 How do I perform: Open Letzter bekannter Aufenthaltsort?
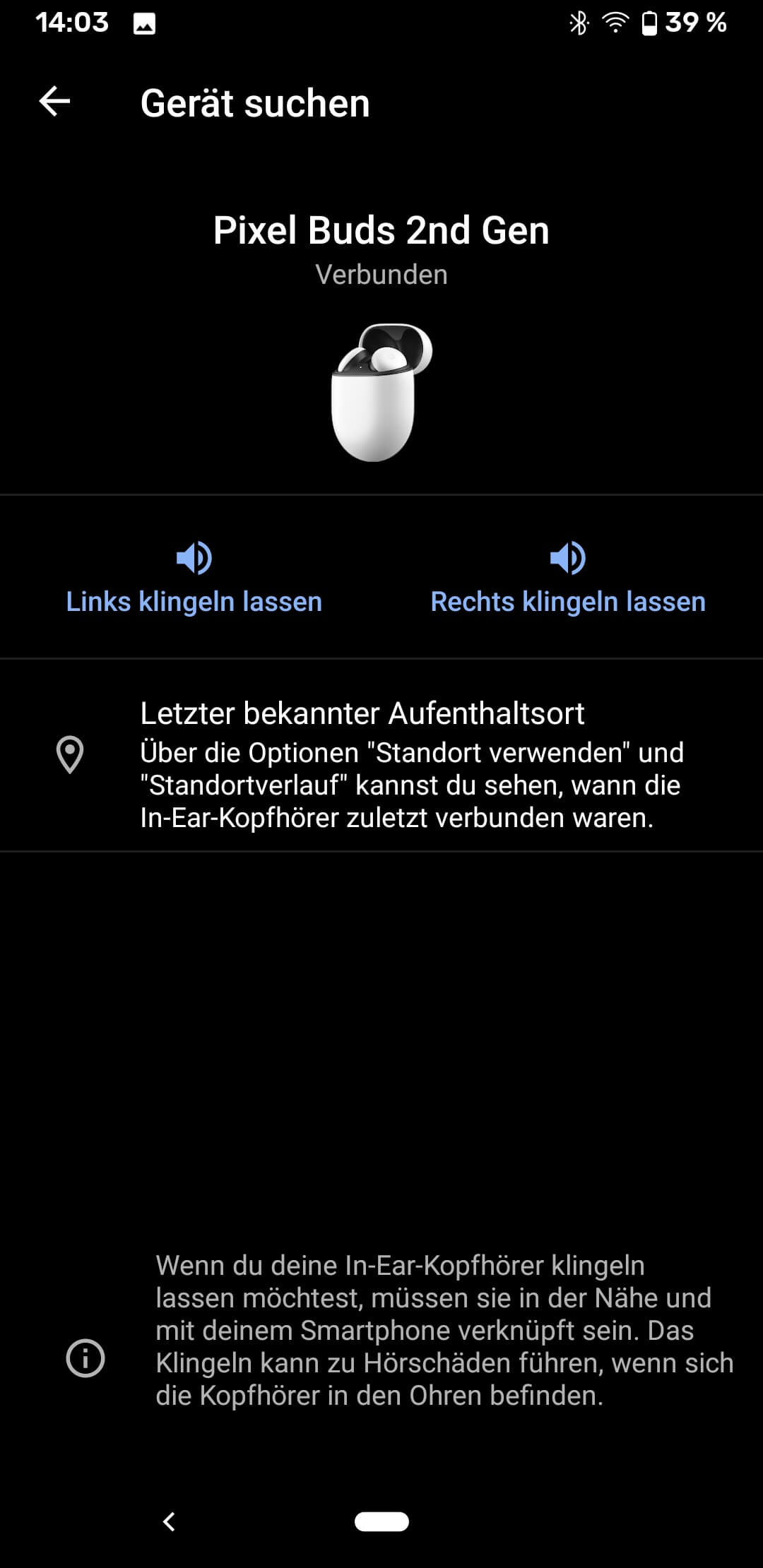381,755
